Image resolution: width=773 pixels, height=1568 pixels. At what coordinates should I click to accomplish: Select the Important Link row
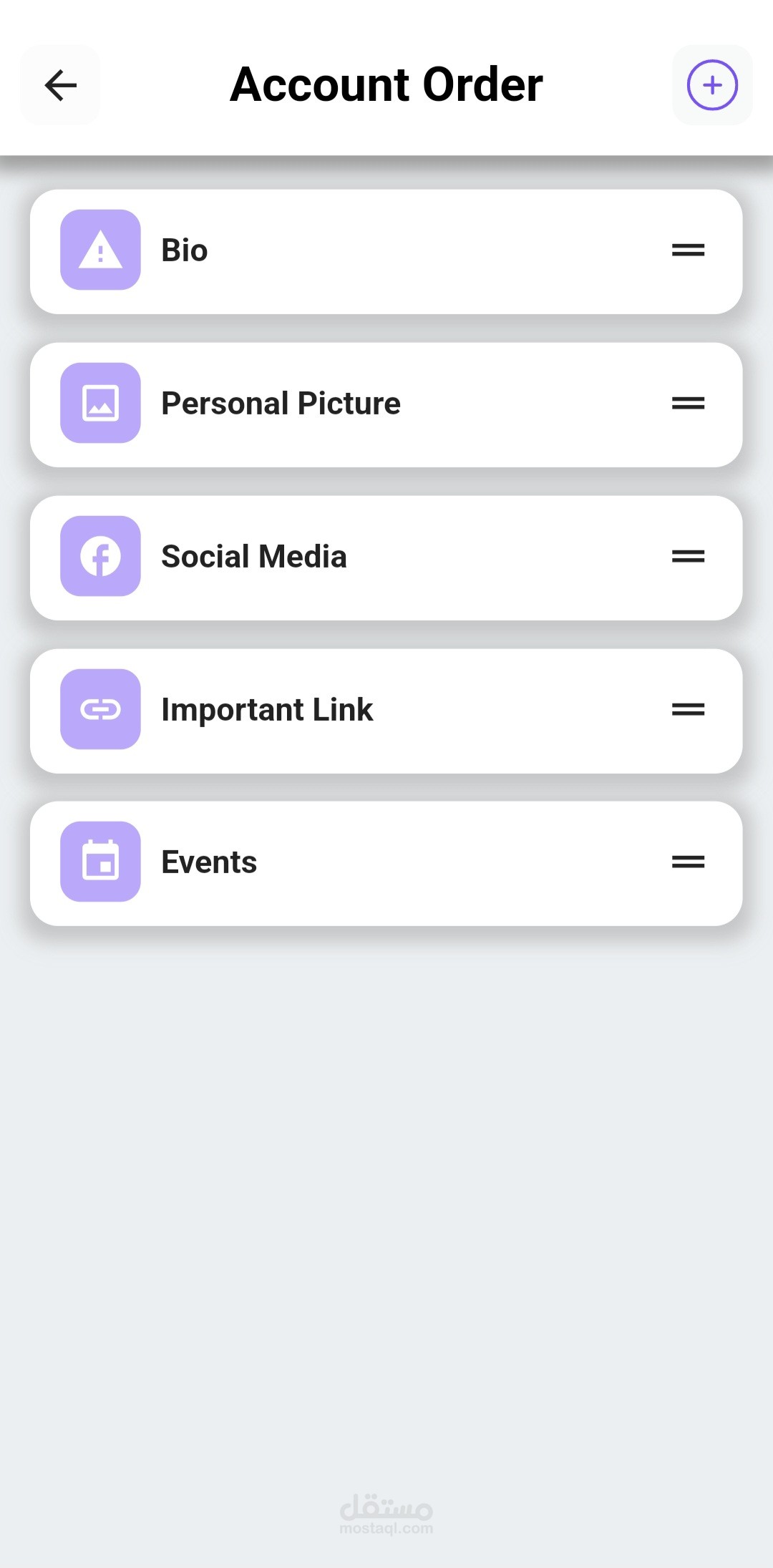click(358, 711)
